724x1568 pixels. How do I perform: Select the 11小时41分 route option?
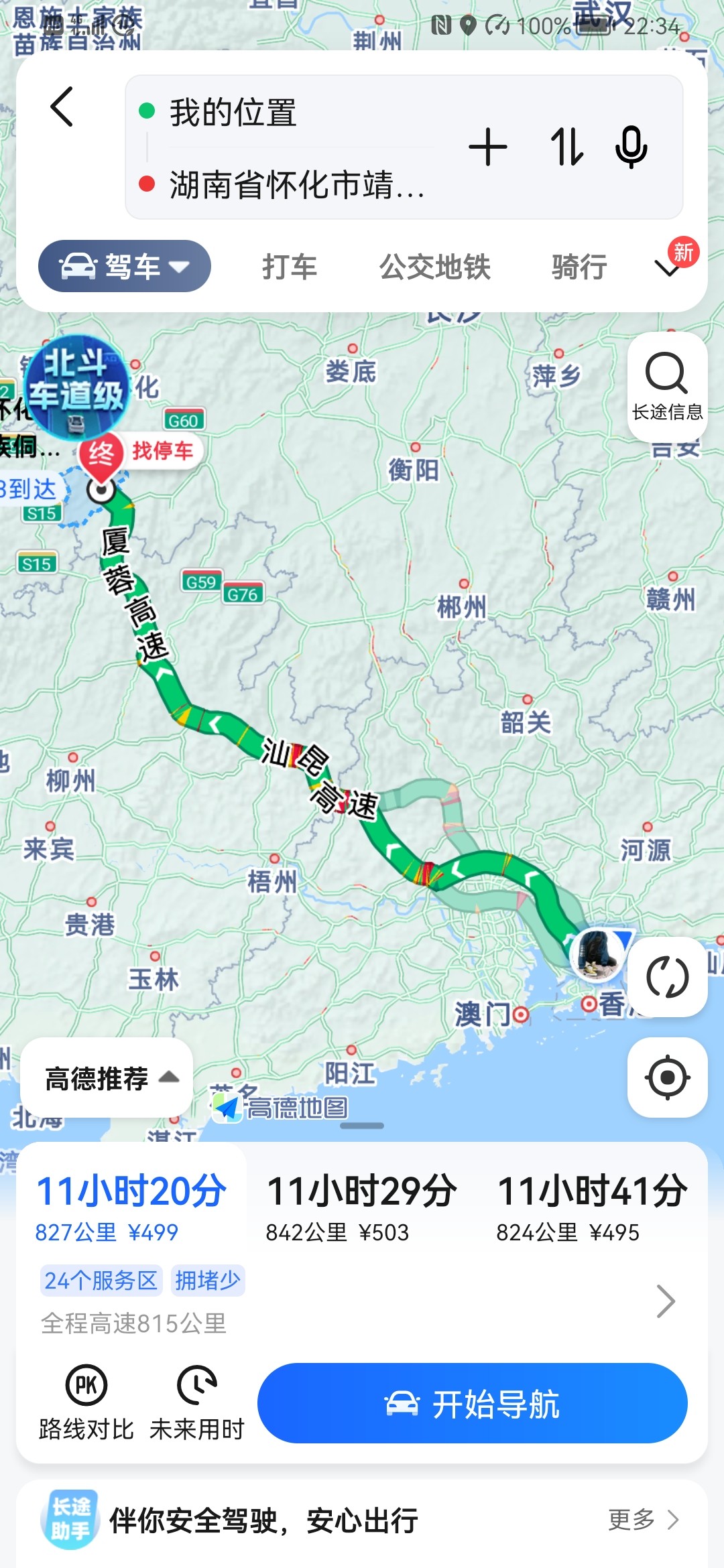pyautogui.click(x=591, y=1207)
